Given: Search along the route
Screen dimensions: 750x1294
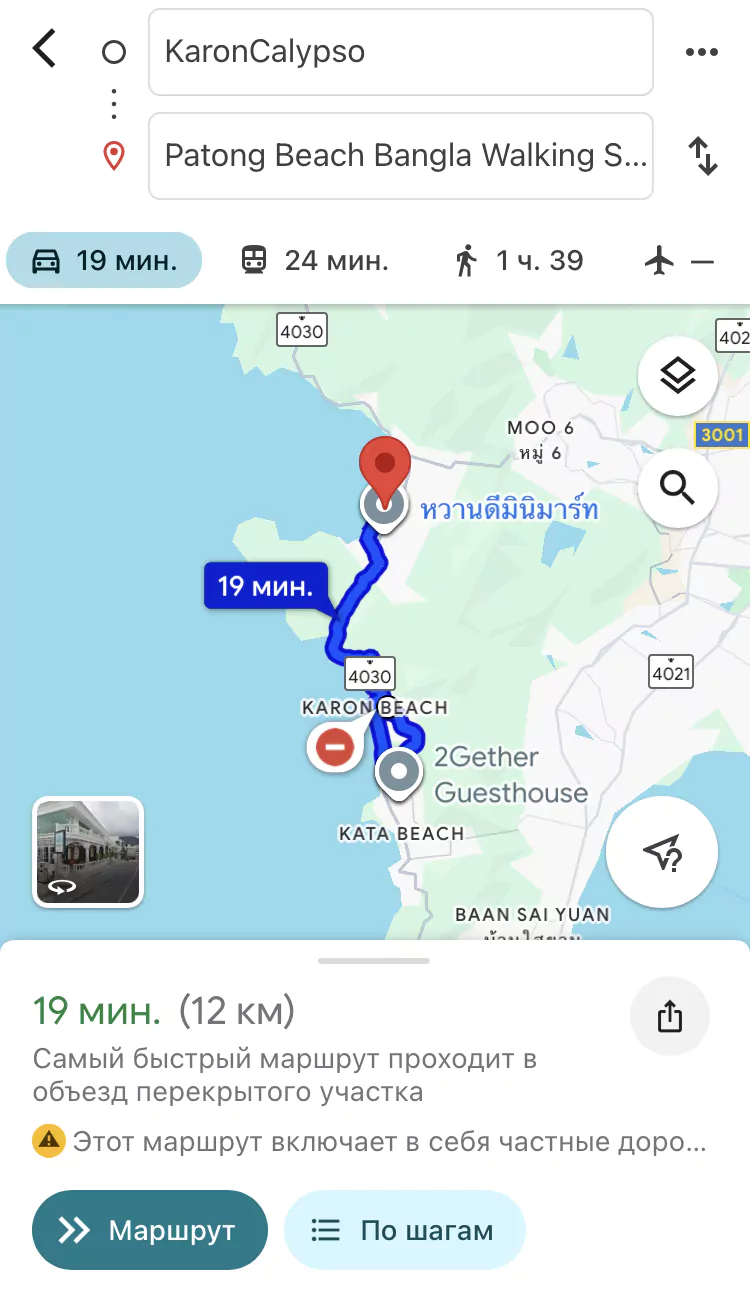Looking at the screenshot, I should 678,488.
